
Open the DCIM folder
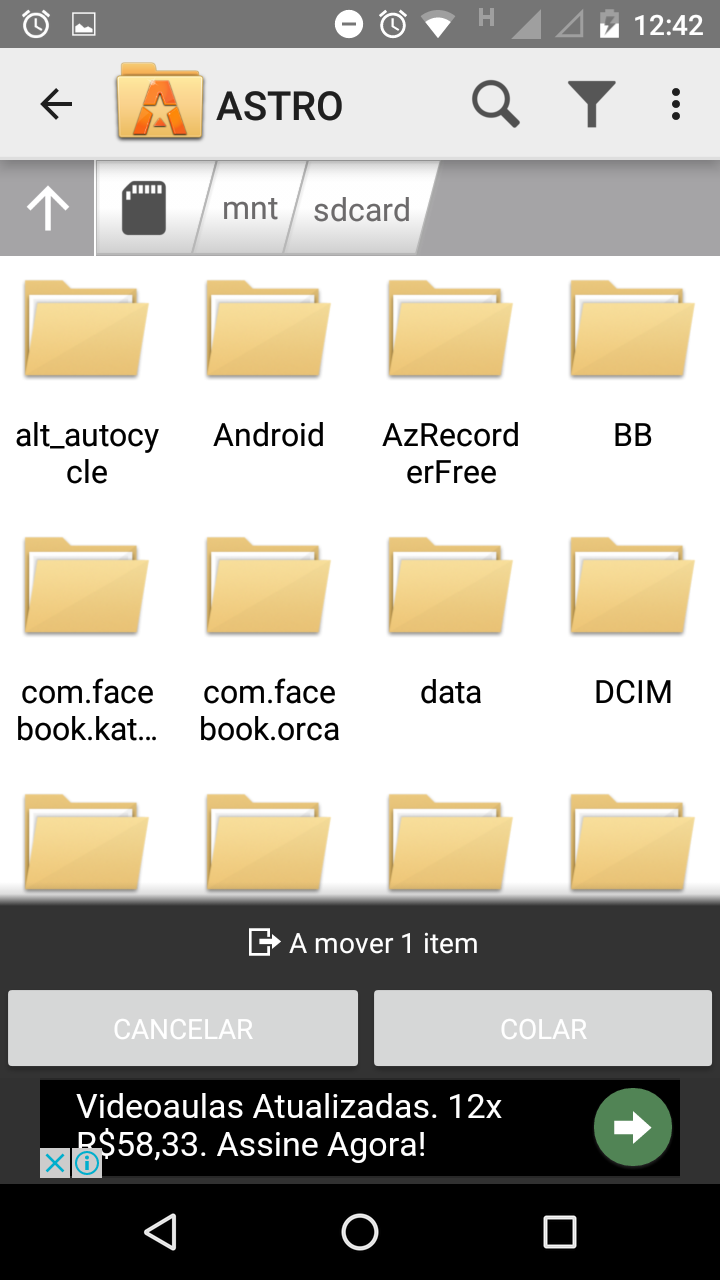coord(633,587)
